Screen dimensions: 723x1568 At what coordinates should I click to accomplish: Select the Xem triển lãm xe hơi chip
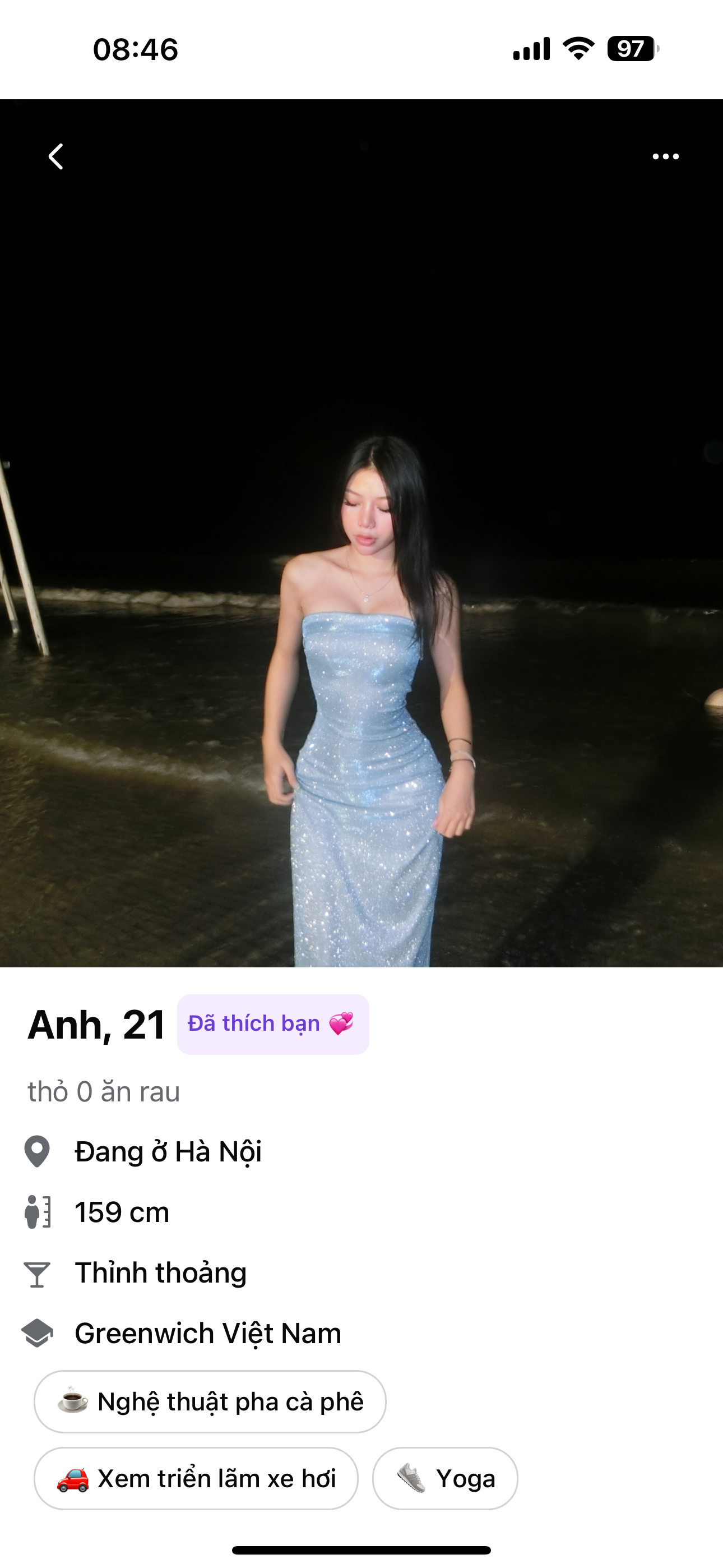point(196,1478)
